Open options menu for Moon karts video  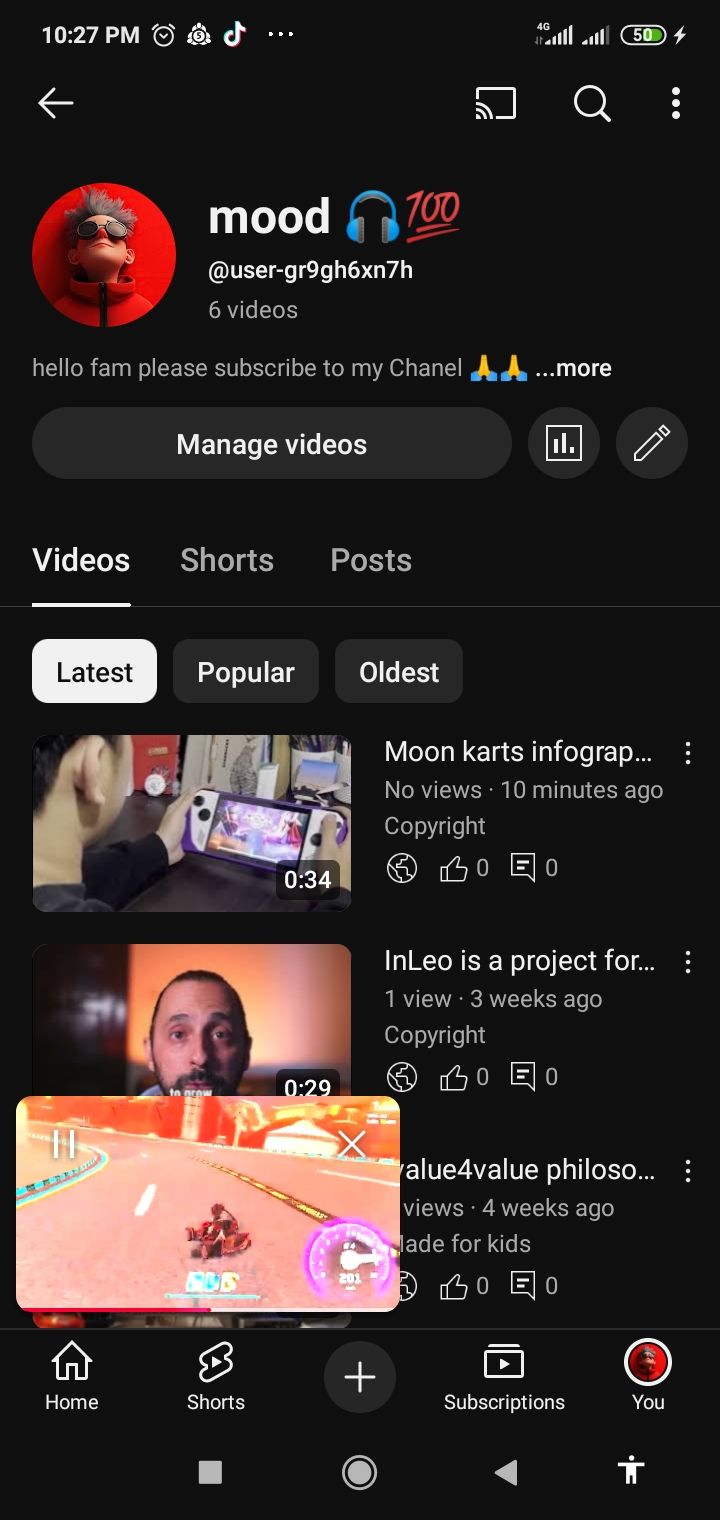[688, 753]
